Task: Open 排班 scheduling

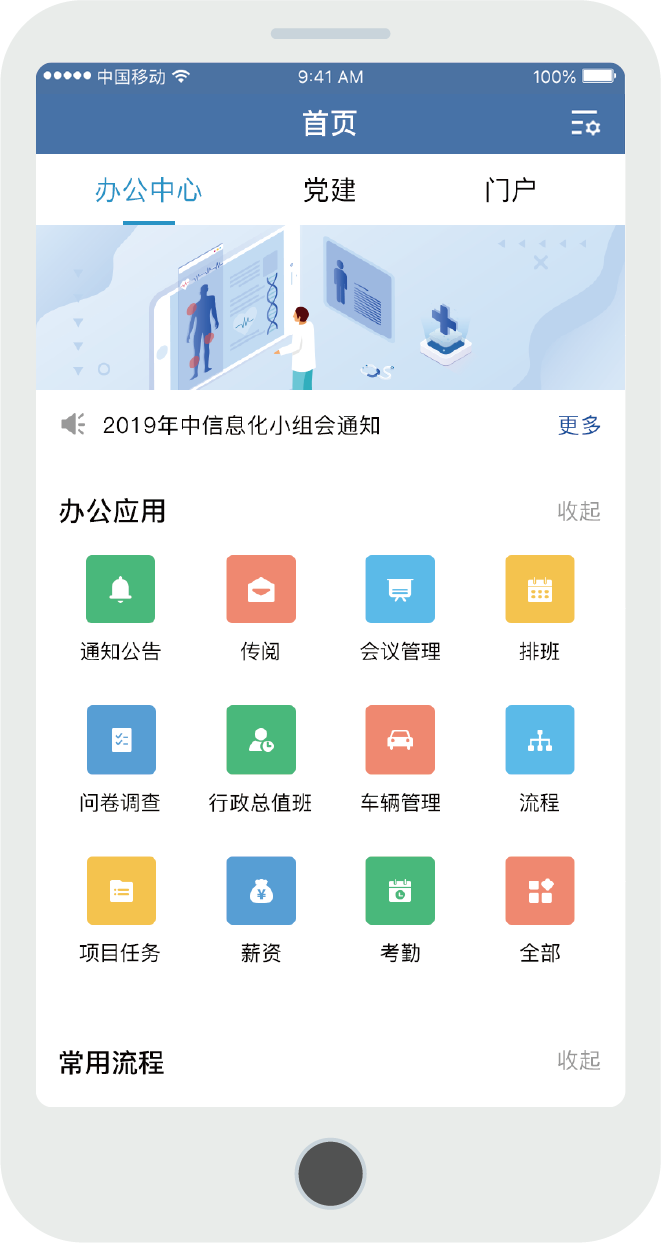Action: pyautogui.click(x=540, y=589)
